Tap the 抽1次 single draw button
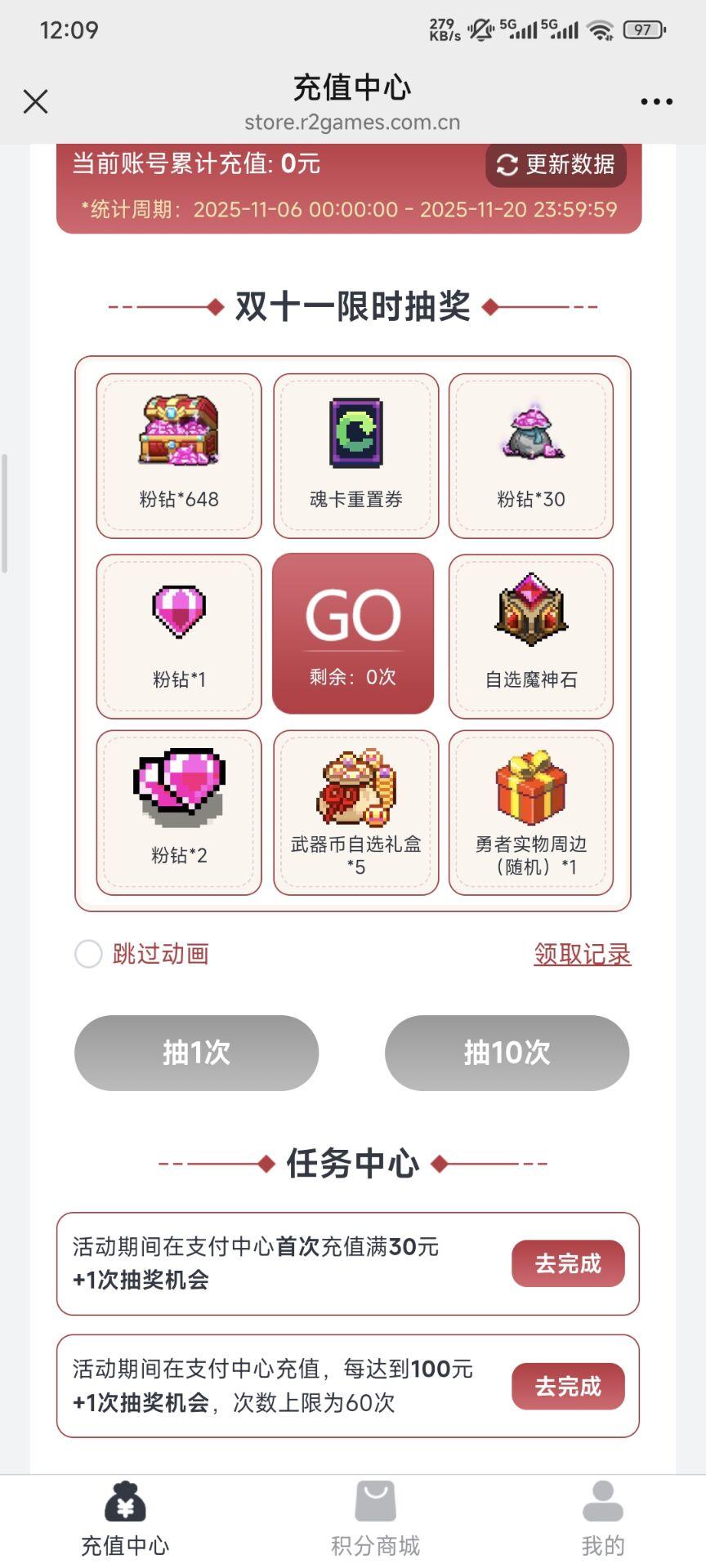 tap(196, 1053)
